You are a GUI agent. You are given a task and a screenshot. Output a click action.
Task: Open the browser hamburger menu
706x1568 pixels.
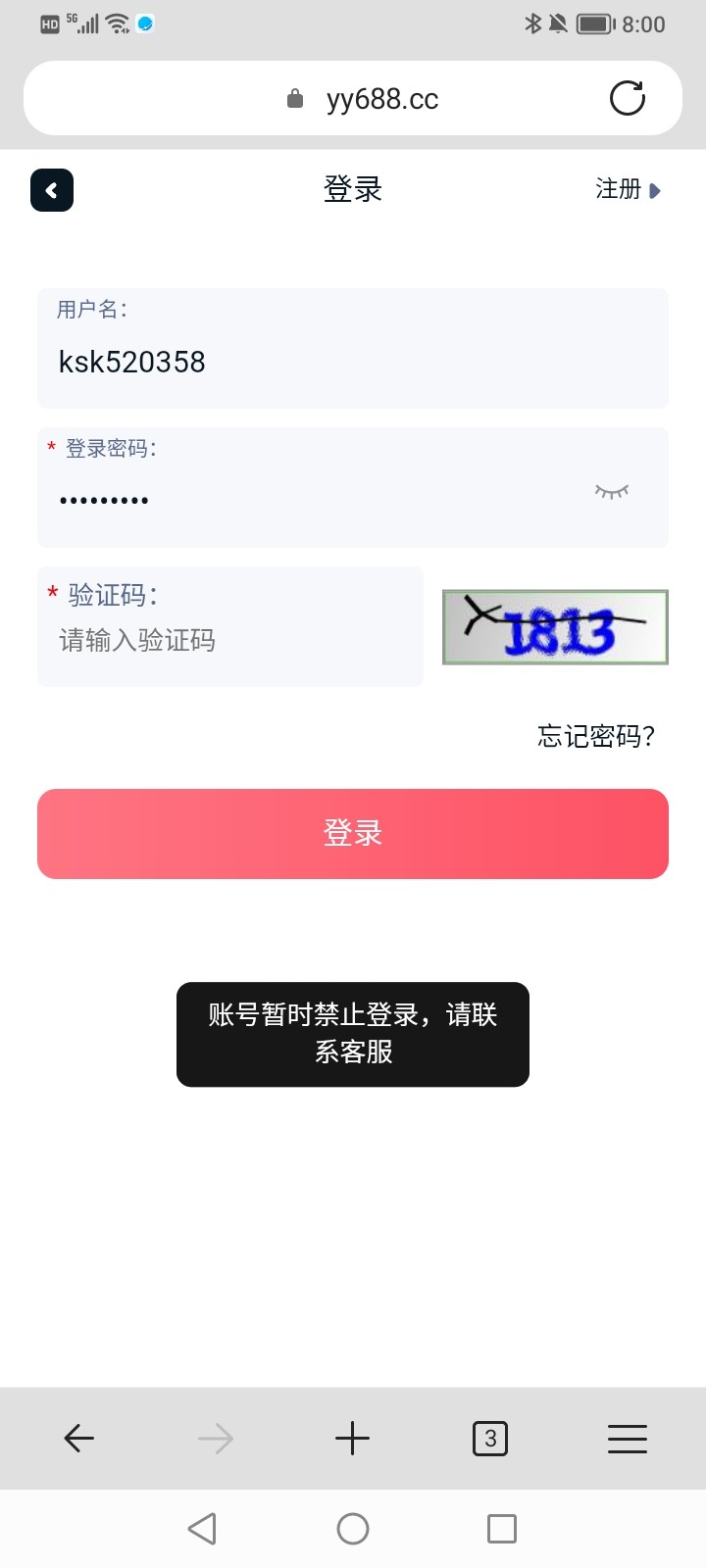click(628, 1439)
